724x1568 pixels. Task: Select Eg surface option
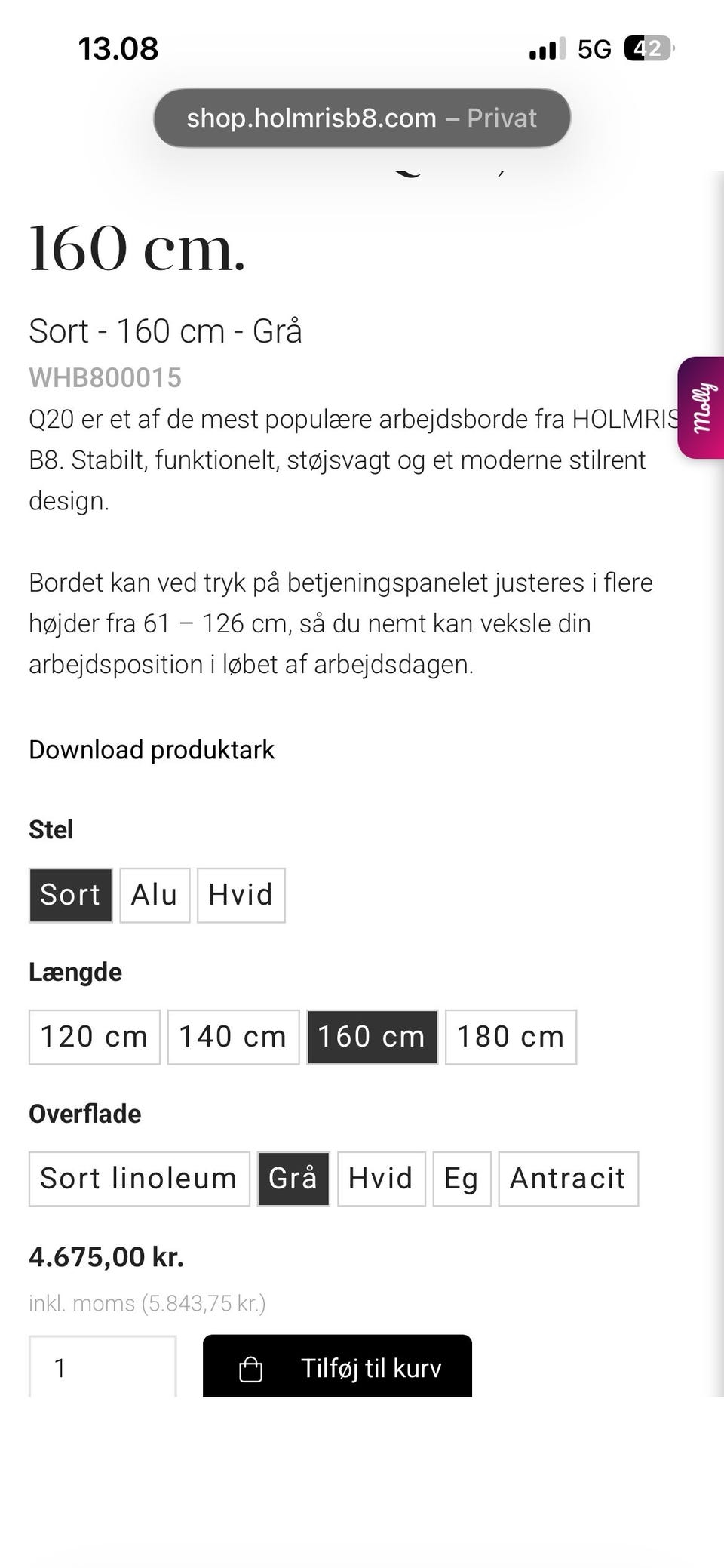(x=462, y=1179)
